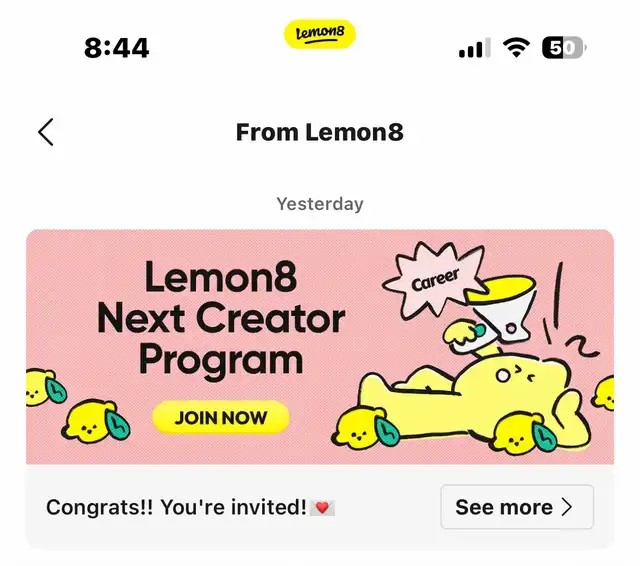
Task: Go back from the From Lemon8 screen
Action: 46,132
